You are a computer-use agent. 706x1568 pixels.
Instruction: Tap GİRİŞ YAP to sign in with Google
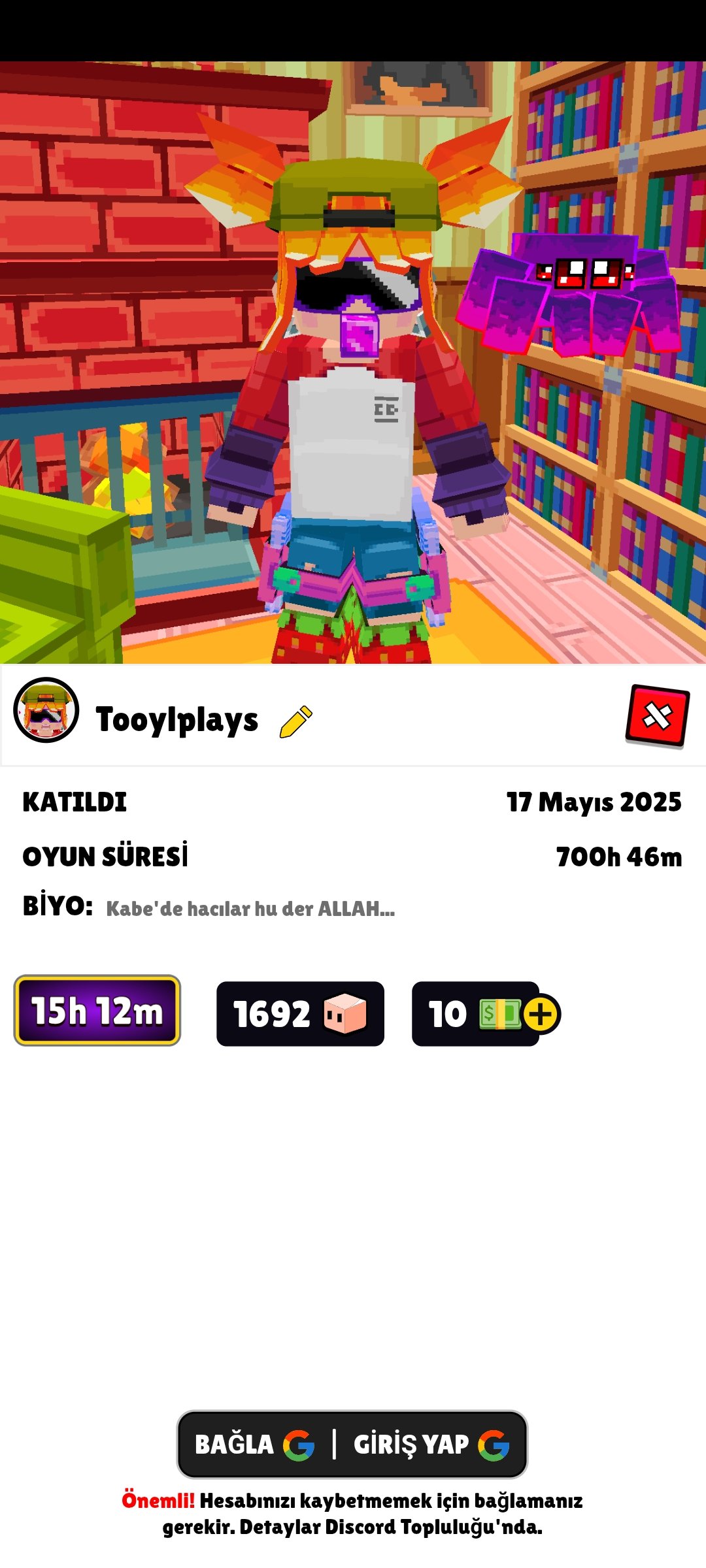pos(431,1445)
